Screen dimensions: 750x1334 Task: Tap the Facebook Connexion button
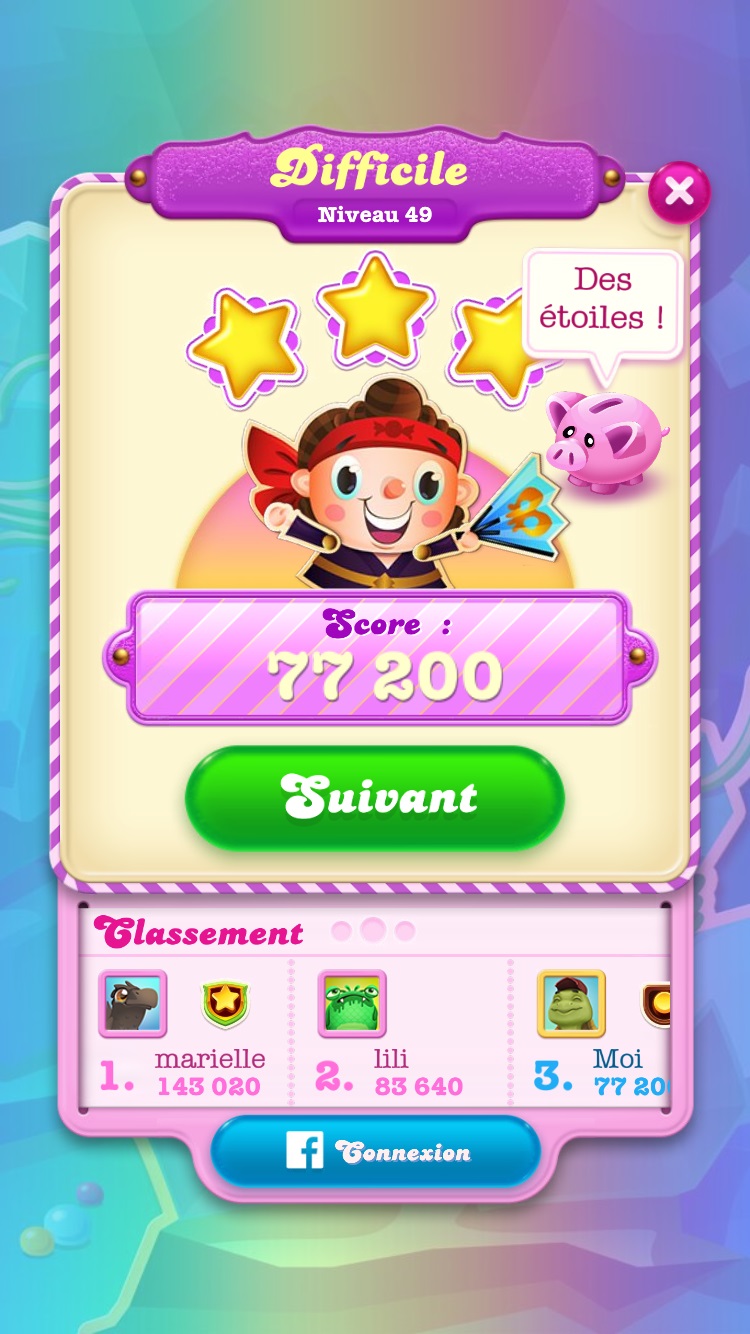[x=375, y=1152]
